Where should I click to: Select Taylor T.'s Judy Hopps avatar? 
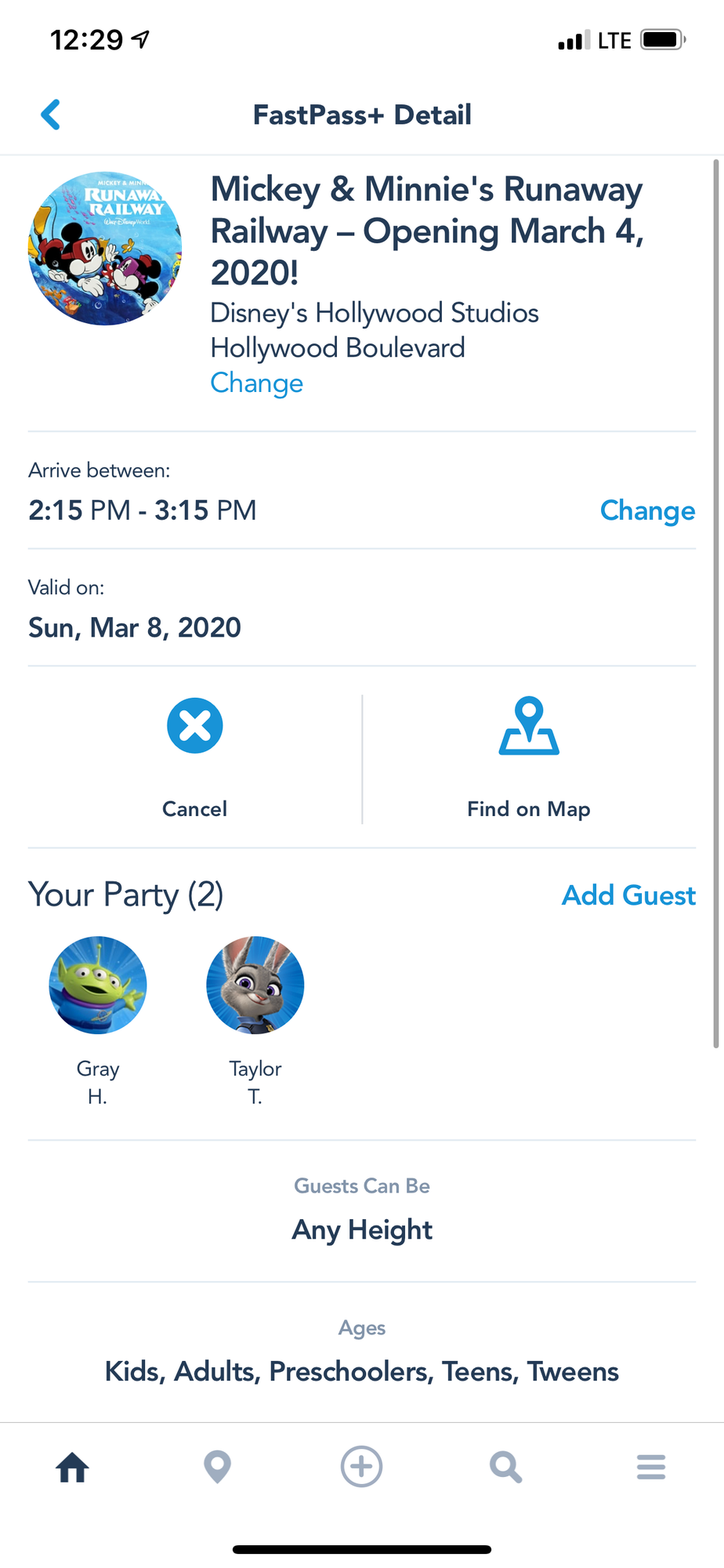tap(254, 985)
